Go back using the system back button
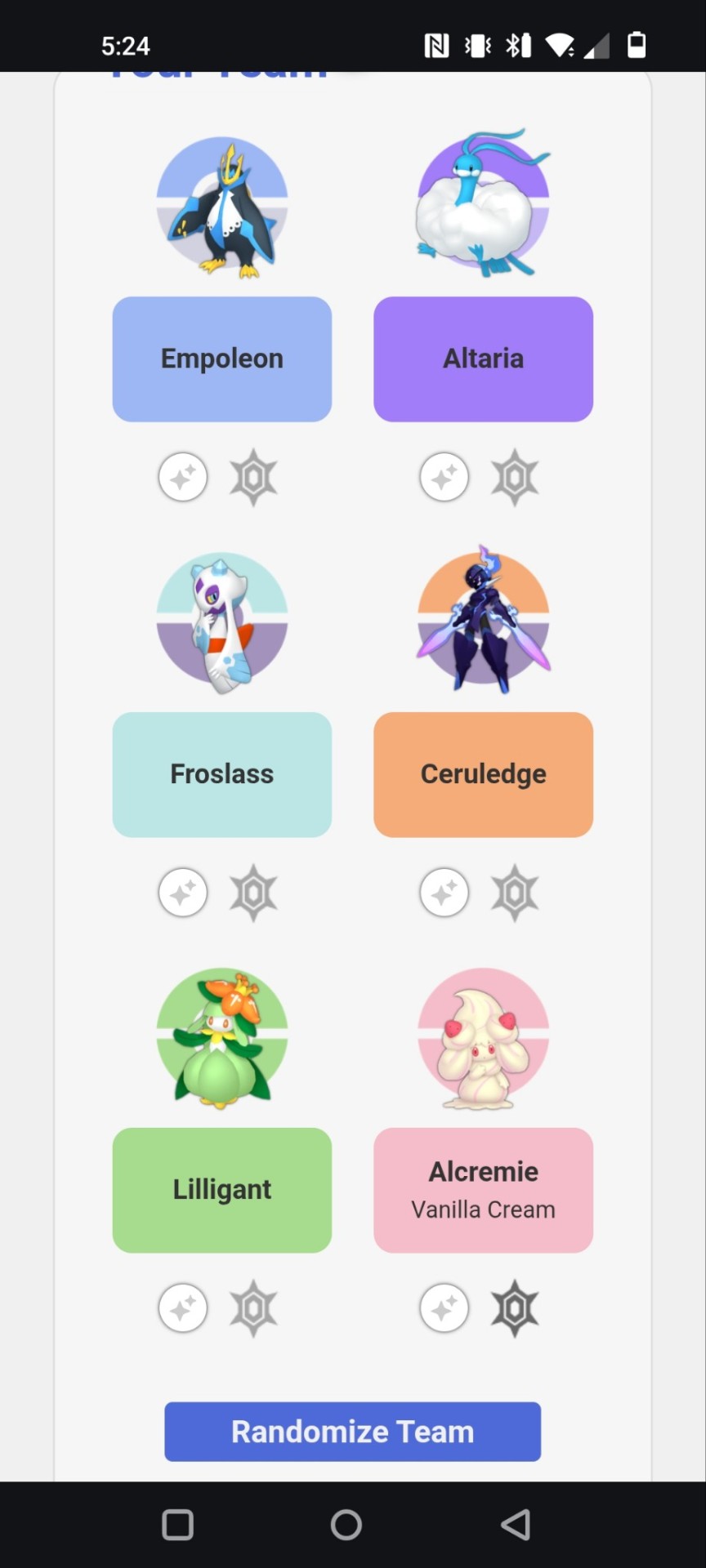The height and width of the screenshot is (1568, 706). [x=516, y=1525]
